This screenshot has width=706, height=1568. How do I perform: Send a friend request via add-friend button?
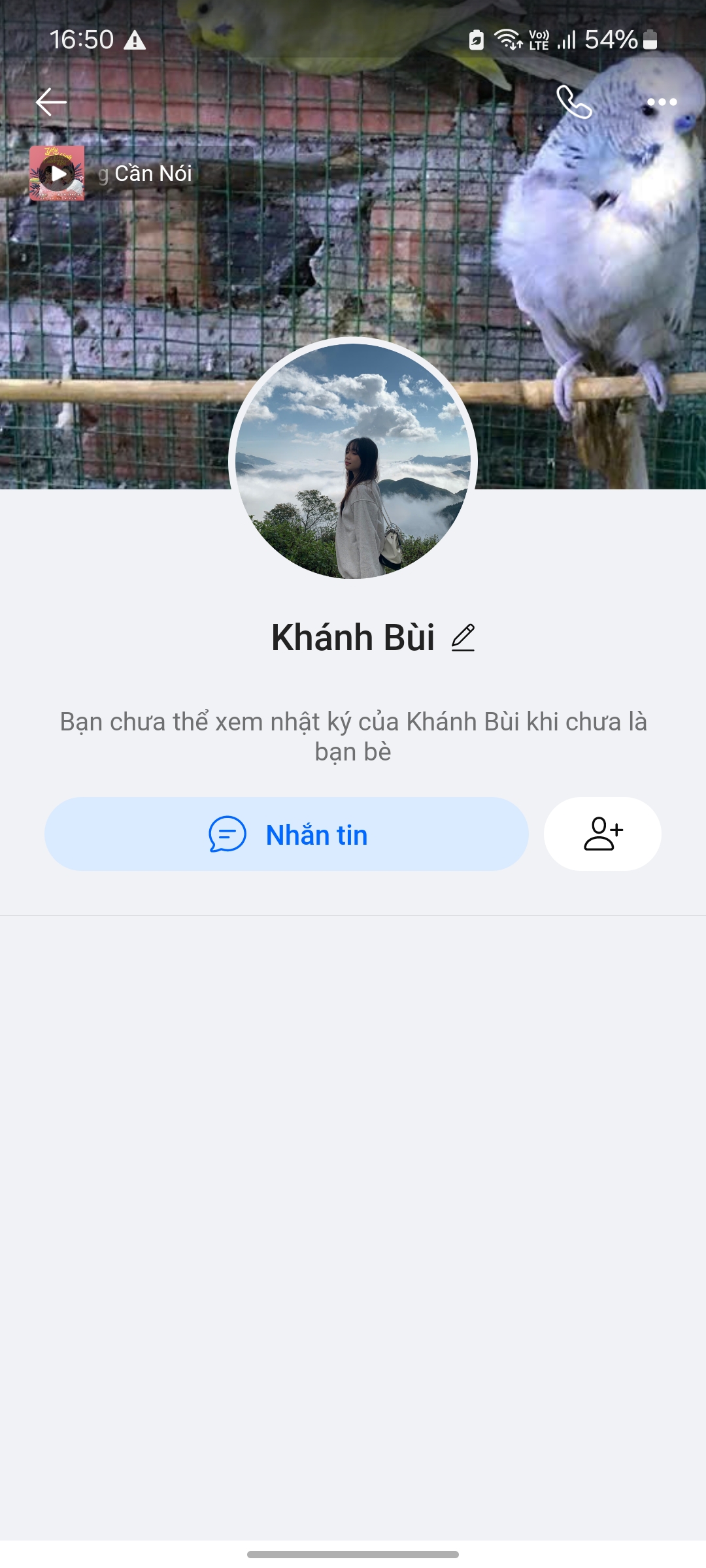[x=602, y=834]
